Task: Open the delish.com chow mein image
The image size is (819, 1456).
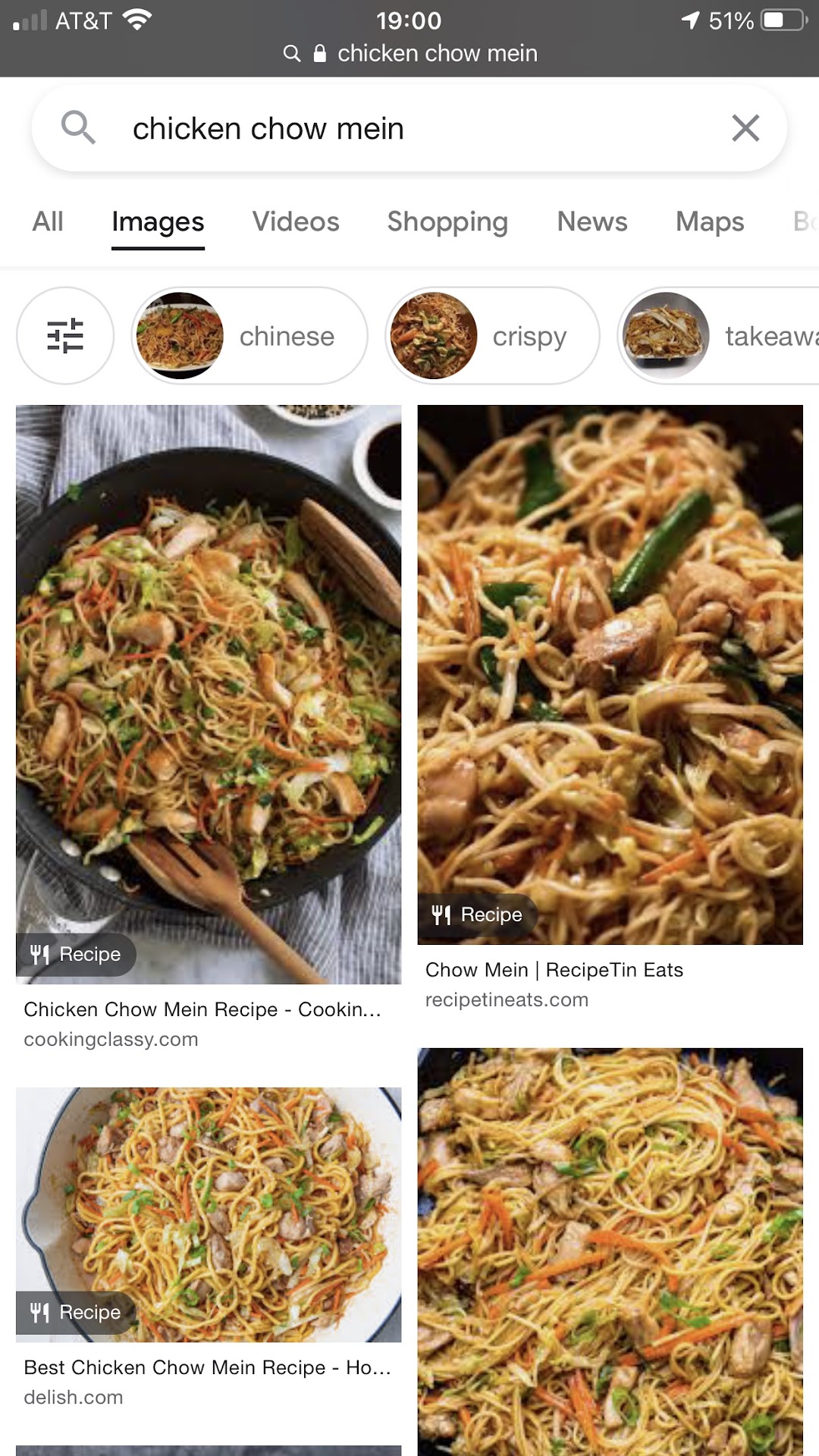Action: (209, 1213)
